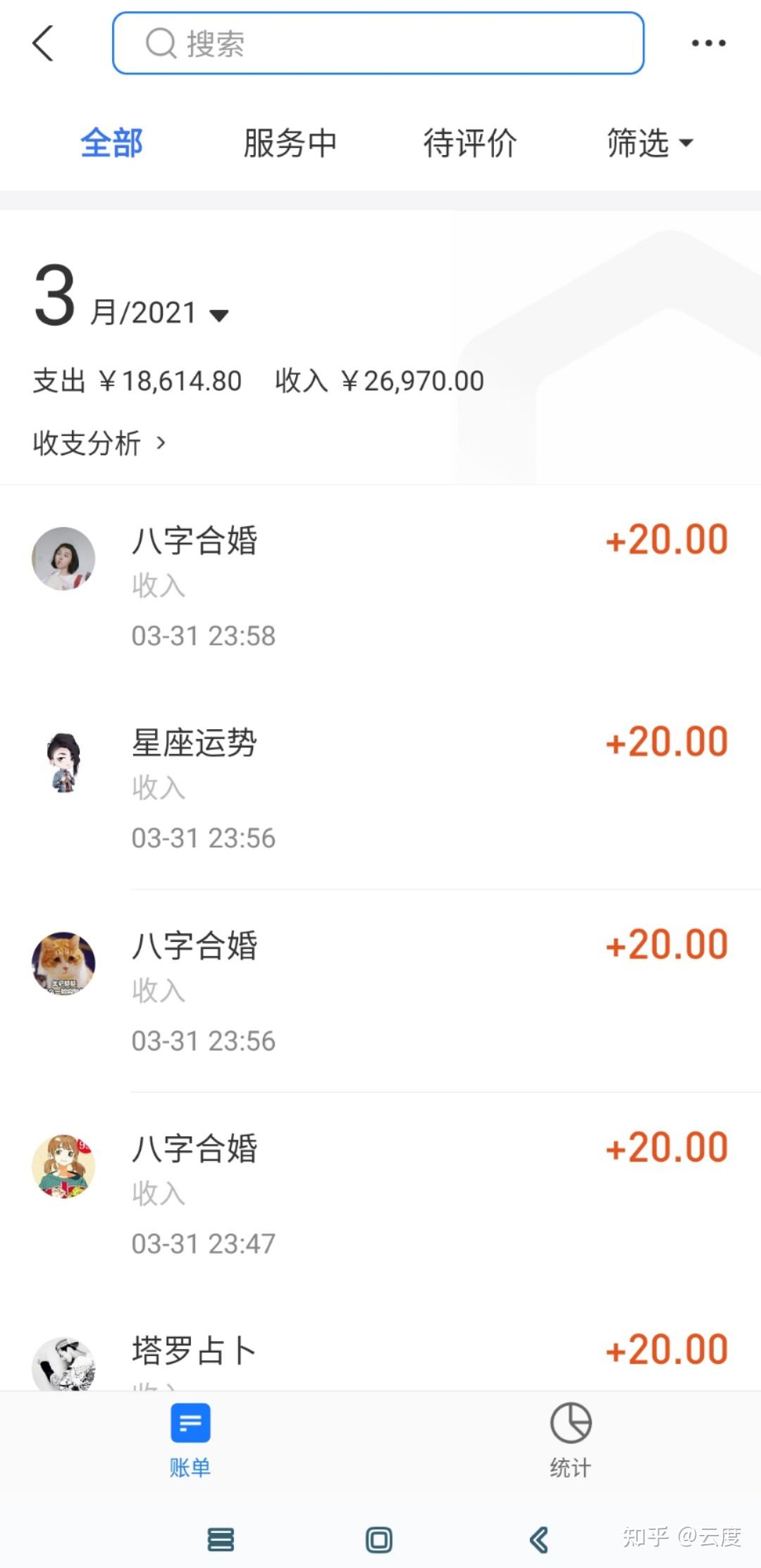Image resolution: width=761 pixels, height=1568 pixels.
Task: Expand the 筛选 filter dropdown
Action: click(x=650, y=143)
